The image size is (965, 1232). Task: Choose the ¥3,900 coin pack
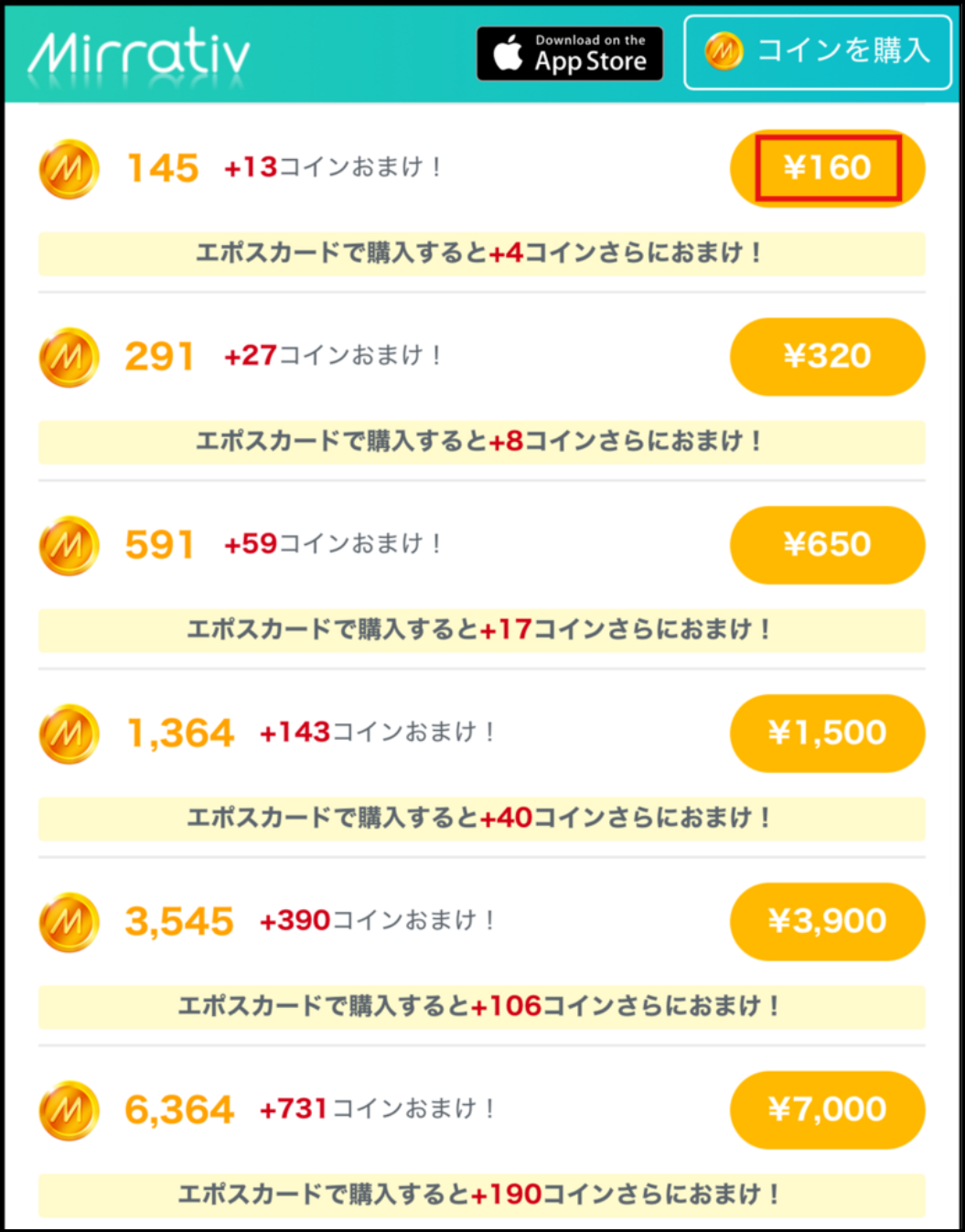[827, 922]
